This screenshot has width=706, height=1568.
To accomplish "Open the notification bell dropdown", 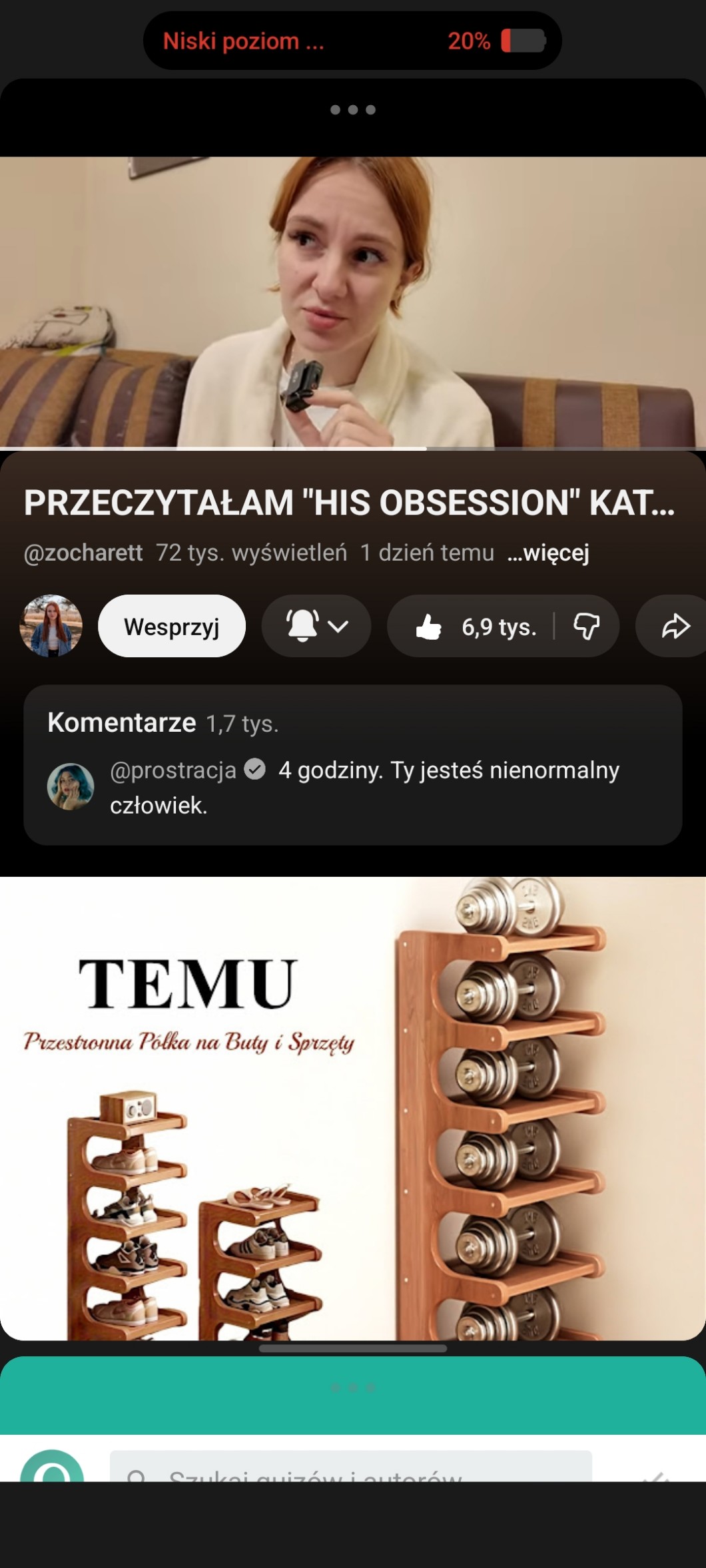I will [x=316, y=627].
